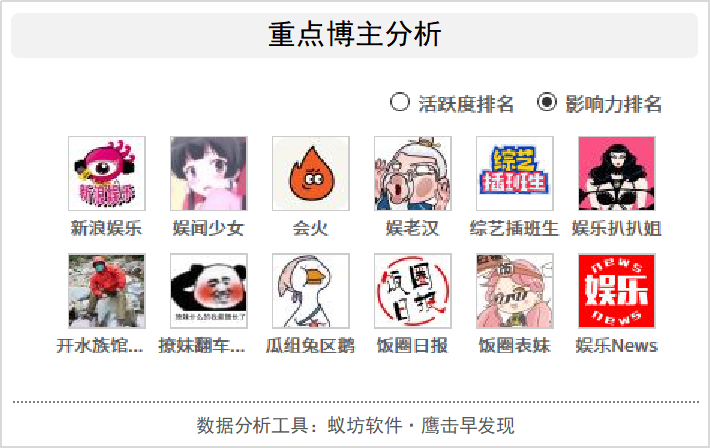Select the 影响力排名 radio option
Image resolution: width=710 pixels, height=448 pixels.
(x=547, y=102)
